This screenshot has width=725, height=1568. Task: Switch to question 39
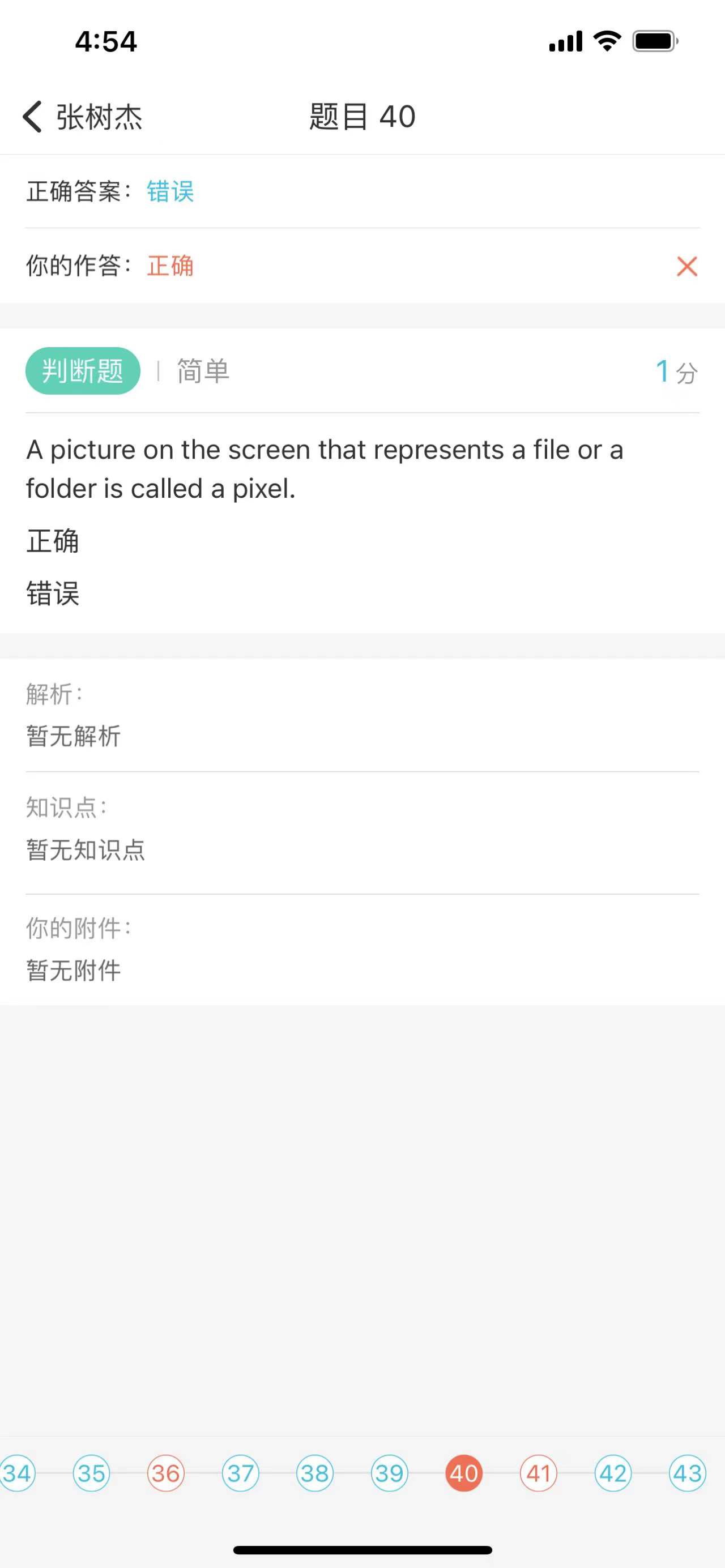click(x=390, y=1473)
